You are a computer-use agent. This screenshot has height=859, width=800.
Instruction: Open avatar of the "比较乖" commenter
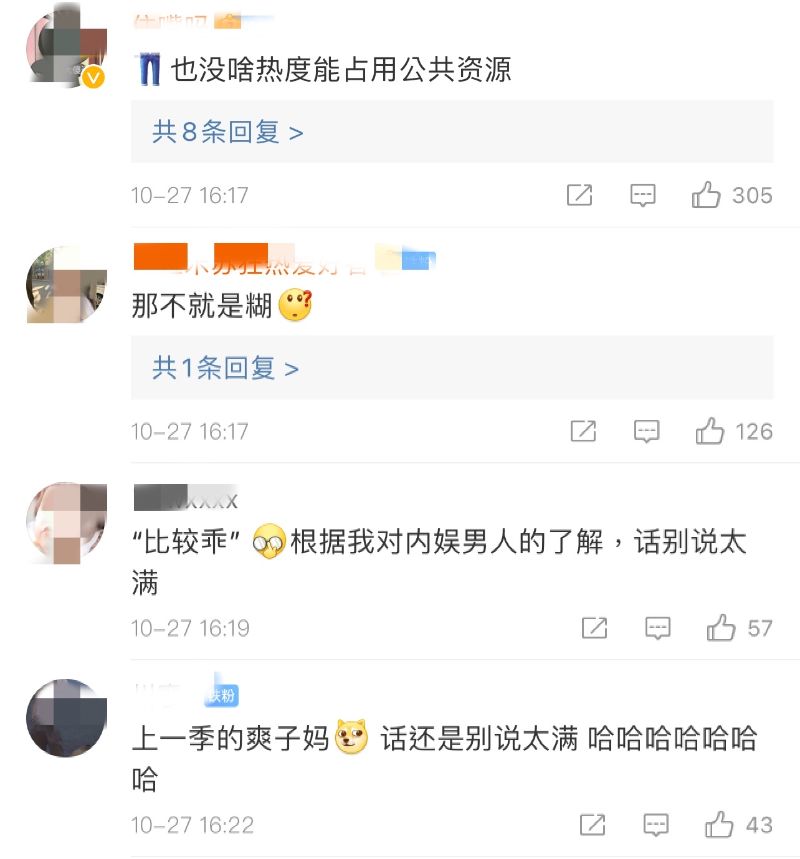pyautogui.click(x=66, y=521)
